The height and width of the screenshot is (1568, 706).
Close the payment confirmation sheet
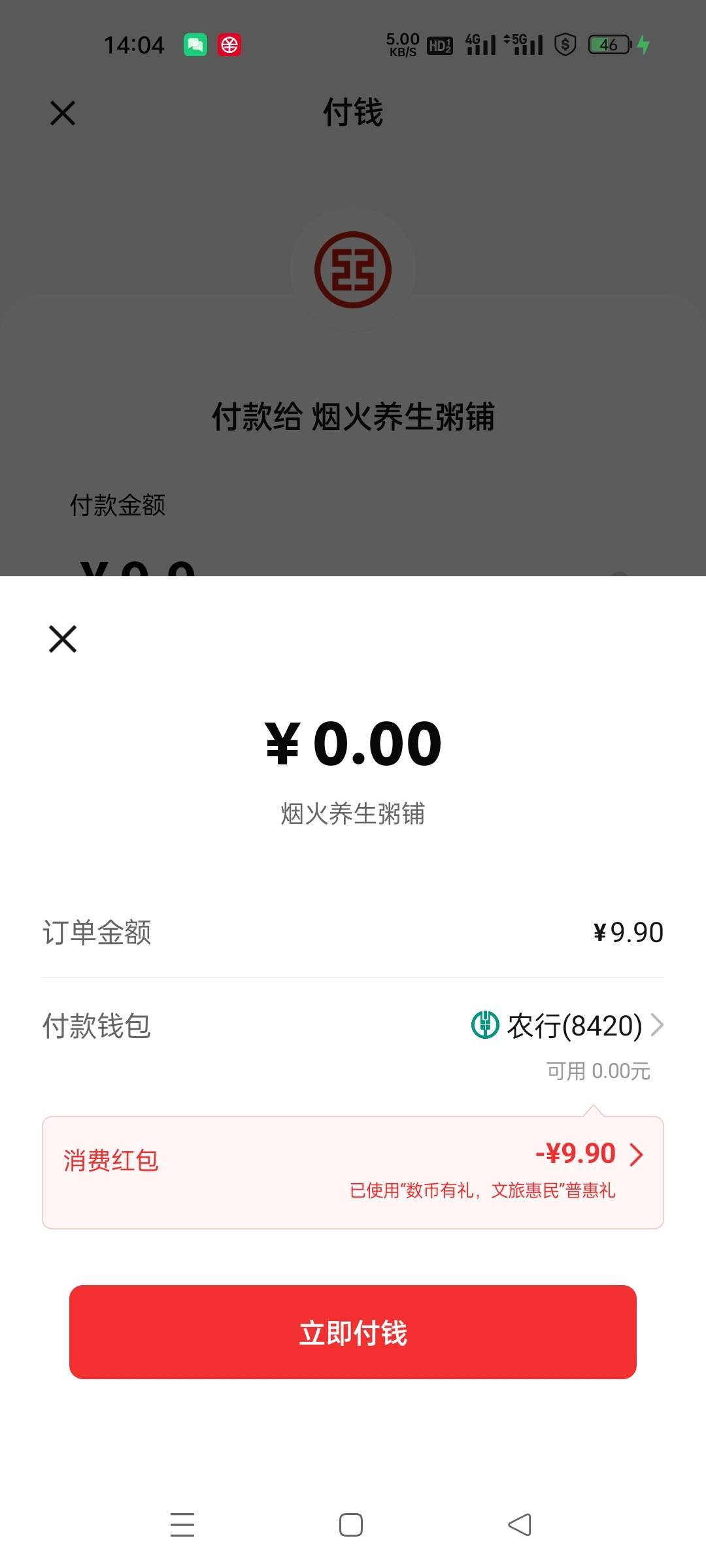[63, 638]
